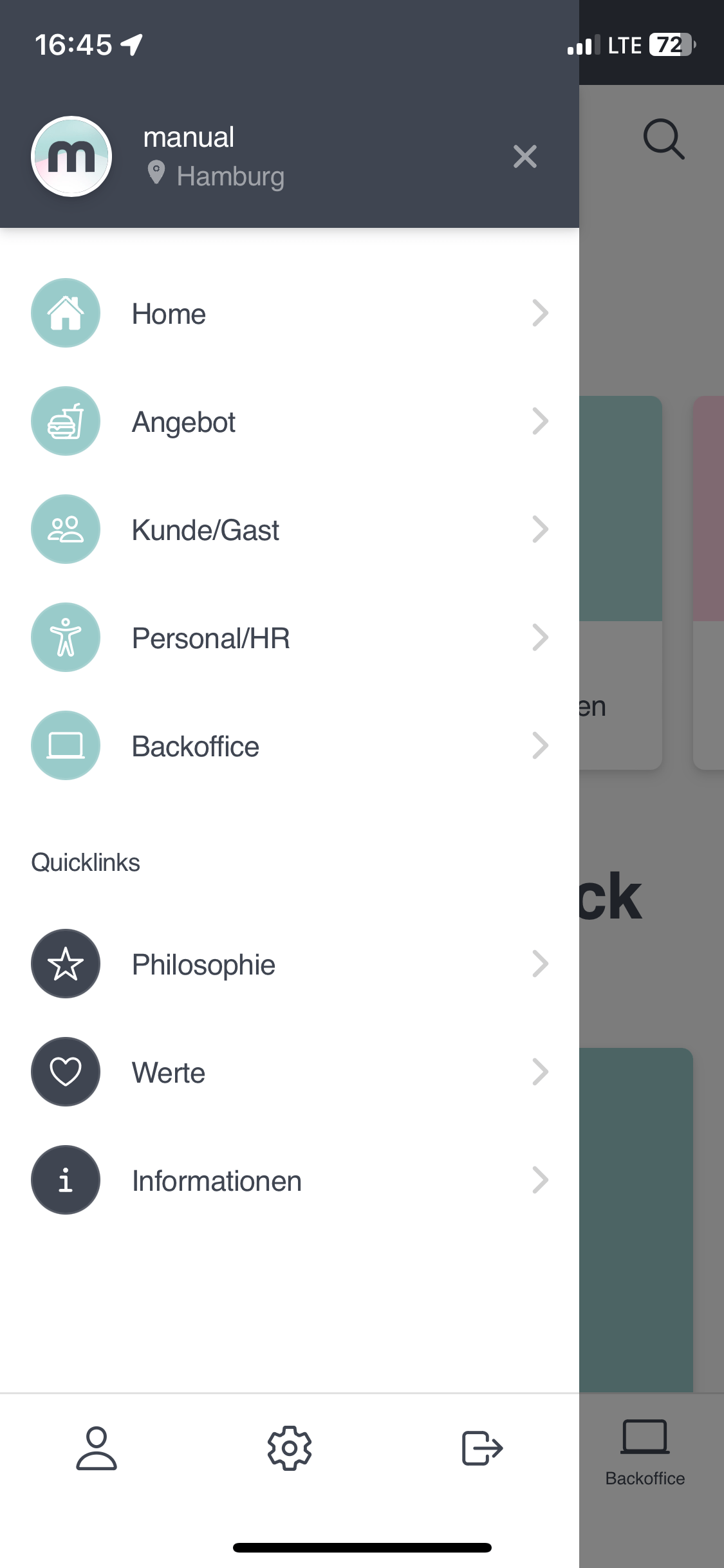The width and height of the screenshot is (724, 1568).
Task: Open Personal/HR section
Action: [290, 639]
